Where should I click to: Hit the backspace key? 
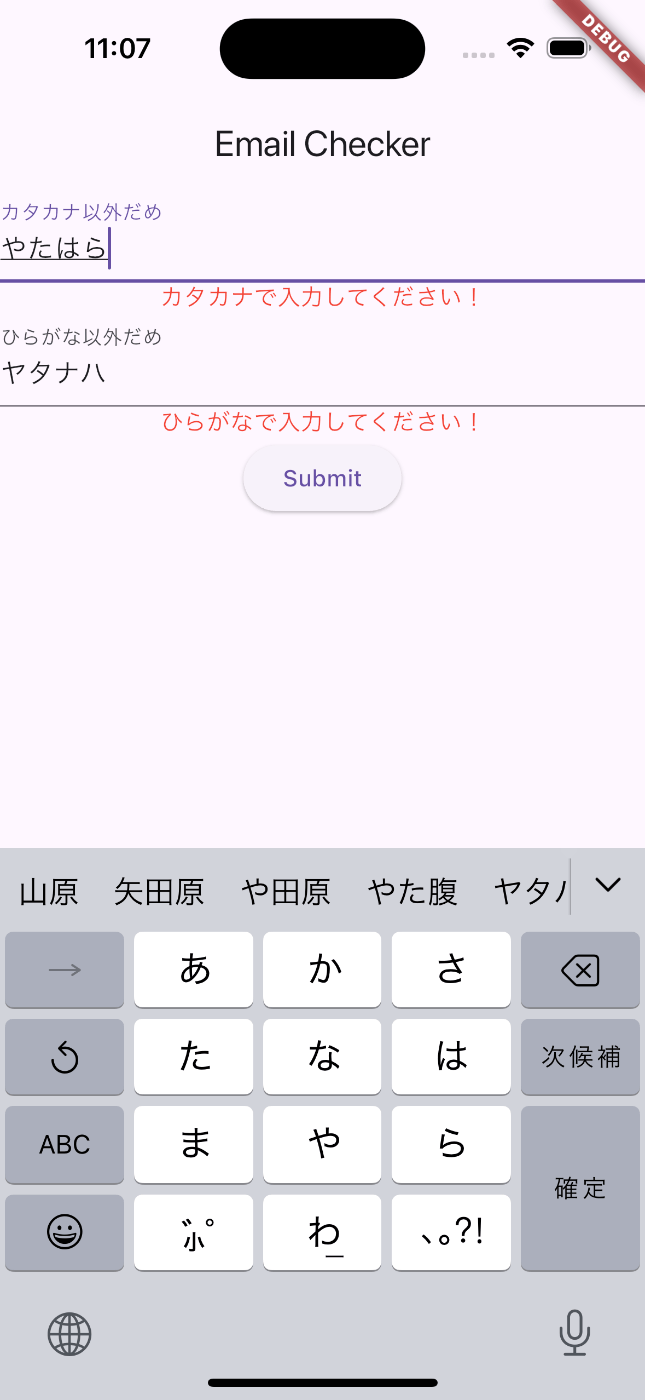(x=580, y=970)
